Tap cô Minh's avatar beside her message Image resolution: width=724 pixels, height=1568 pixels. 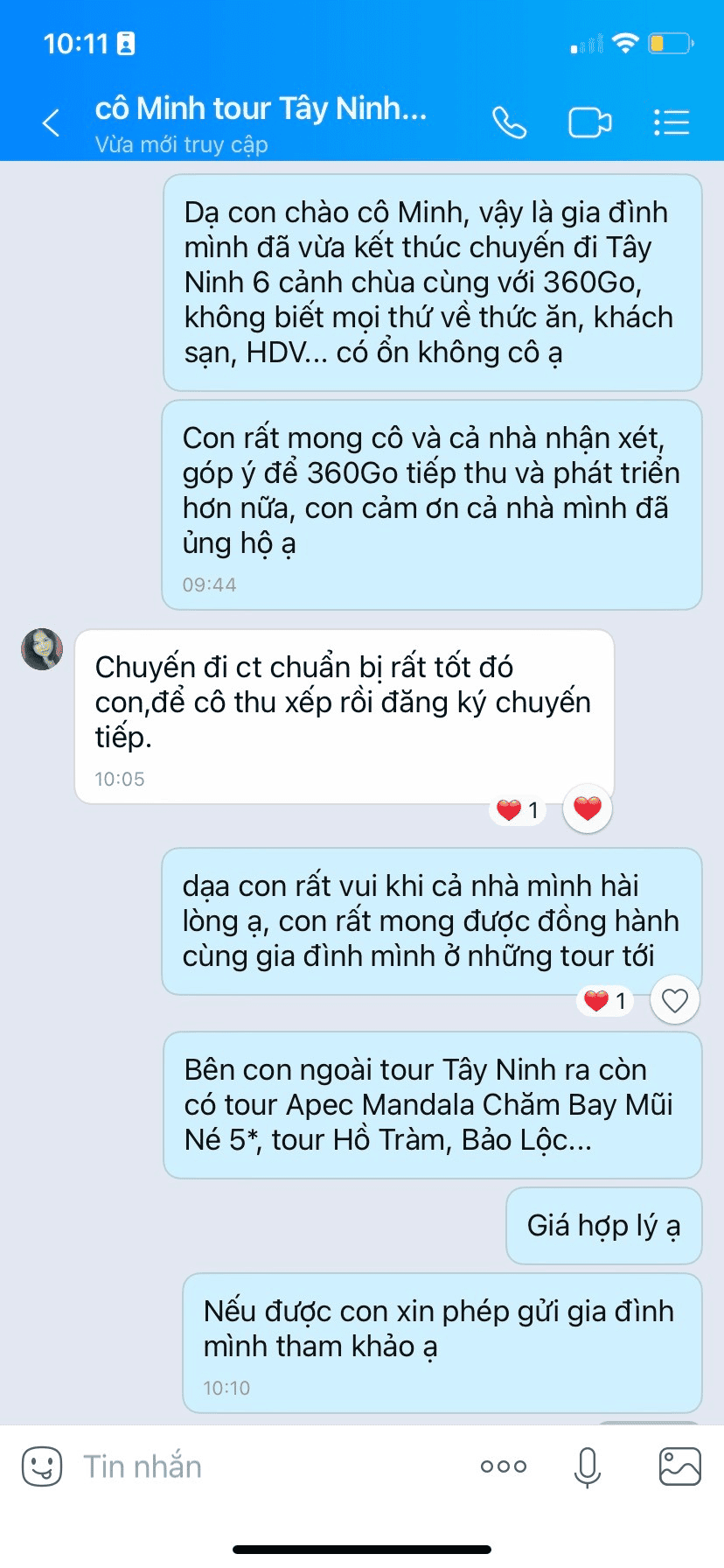pyautogui.click(x=42, y=649)
